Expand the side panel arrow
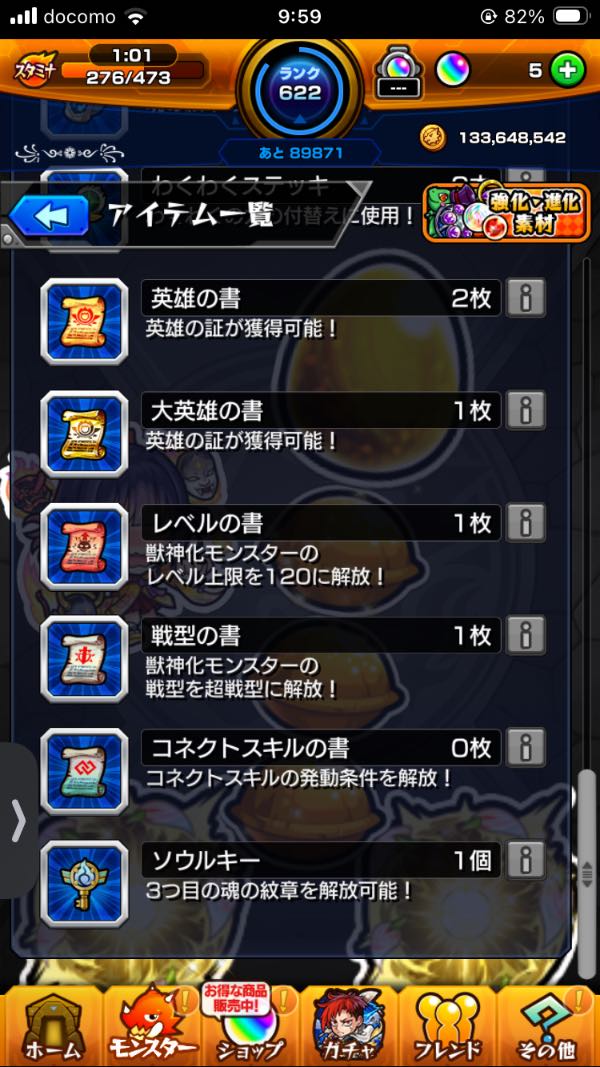 point(17,820)
